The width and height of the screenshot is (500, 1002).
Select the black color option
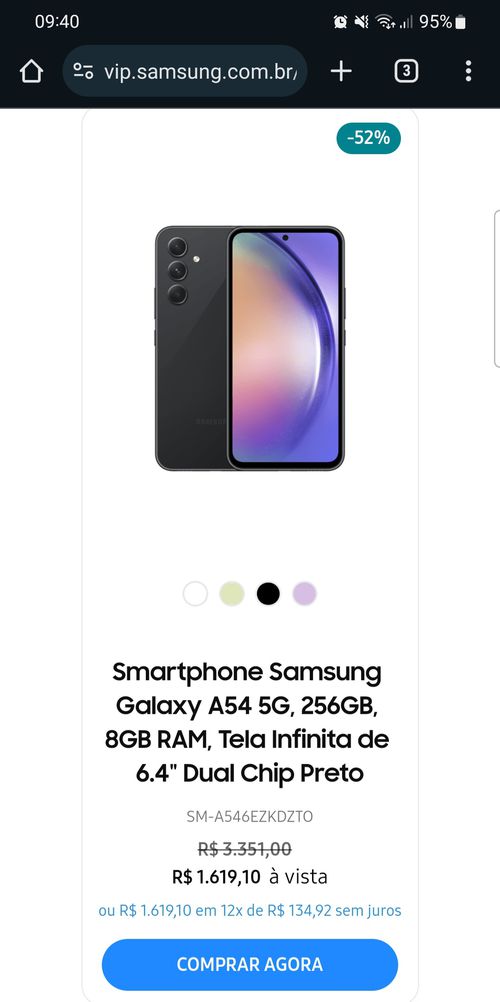point(268,594)
